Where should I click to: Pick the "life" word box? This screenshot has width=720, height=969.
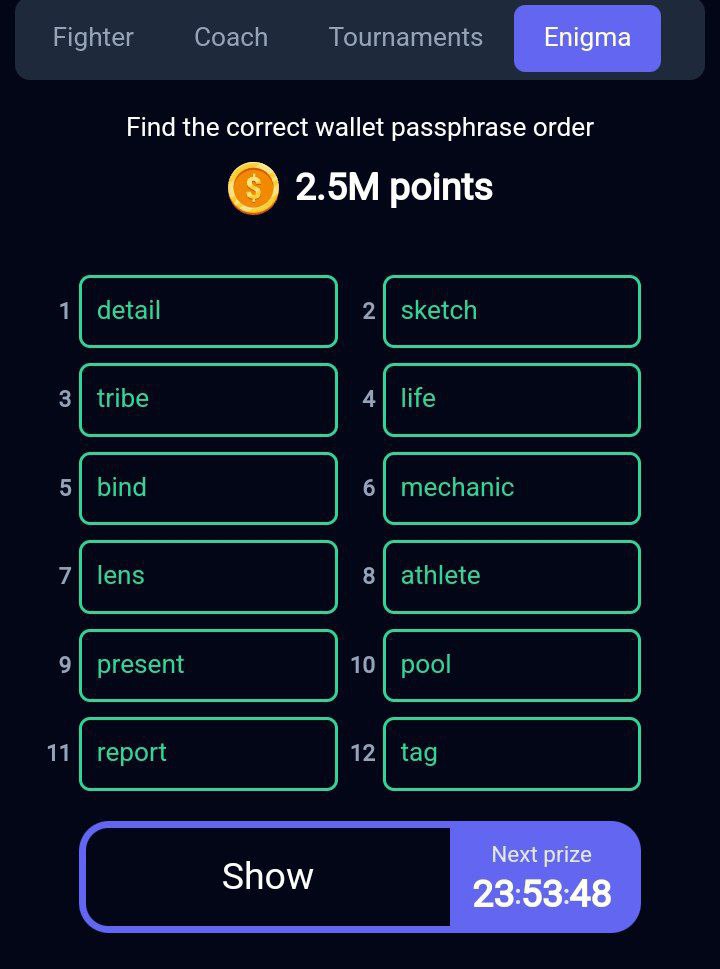pyautogui.click(x=511, y=399)
